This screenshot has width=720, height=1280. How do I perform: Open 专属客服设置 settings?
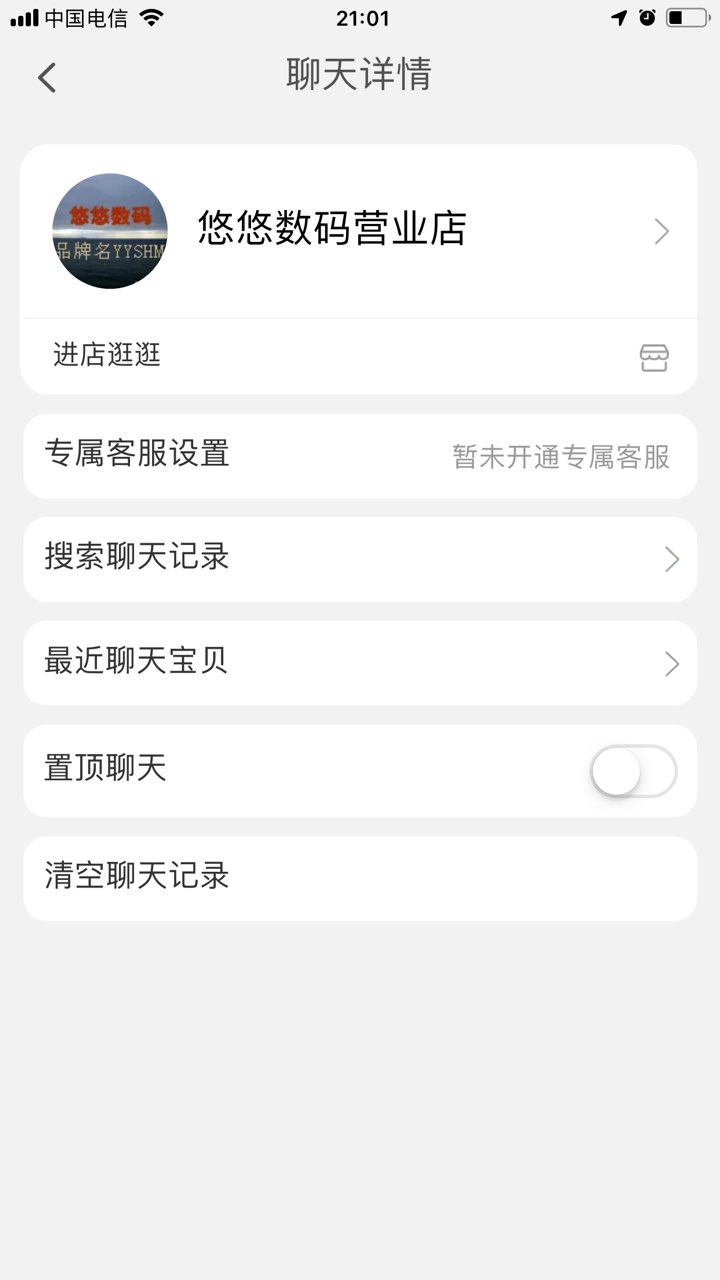[x=359, y=456]
